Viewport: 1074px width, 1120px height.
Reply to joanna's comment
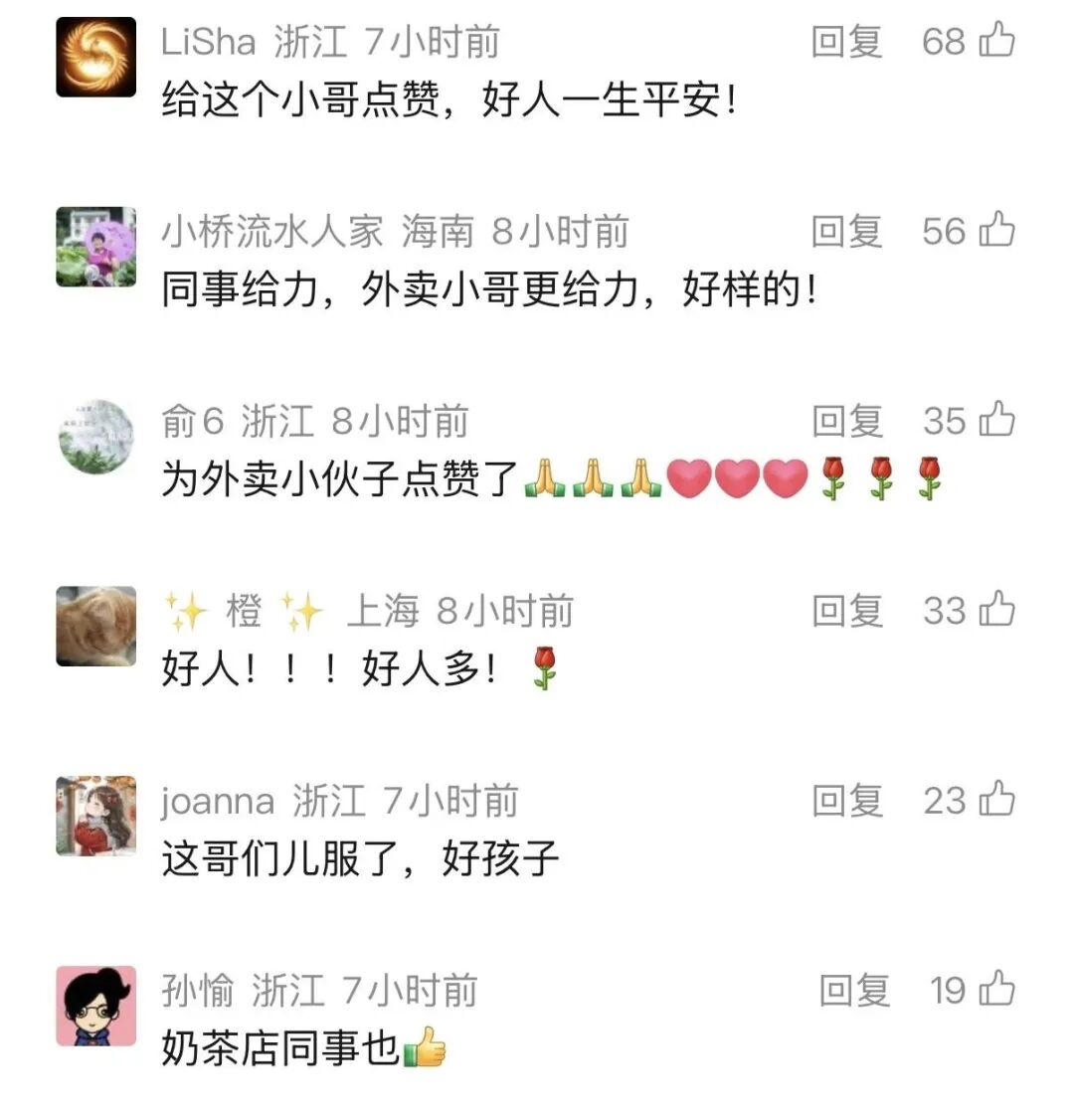846,801
